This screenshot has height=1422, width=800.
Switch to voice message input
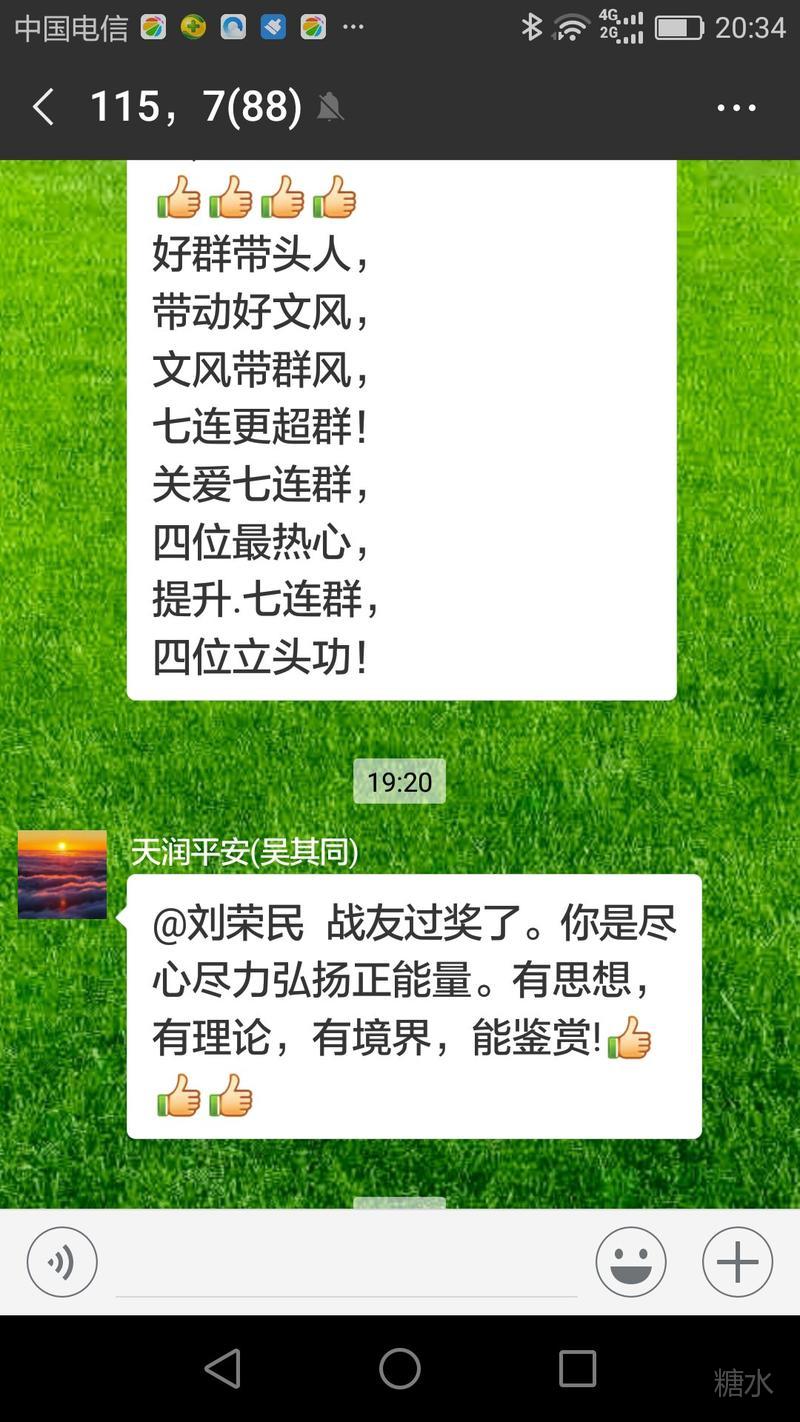coord(62,1262)
